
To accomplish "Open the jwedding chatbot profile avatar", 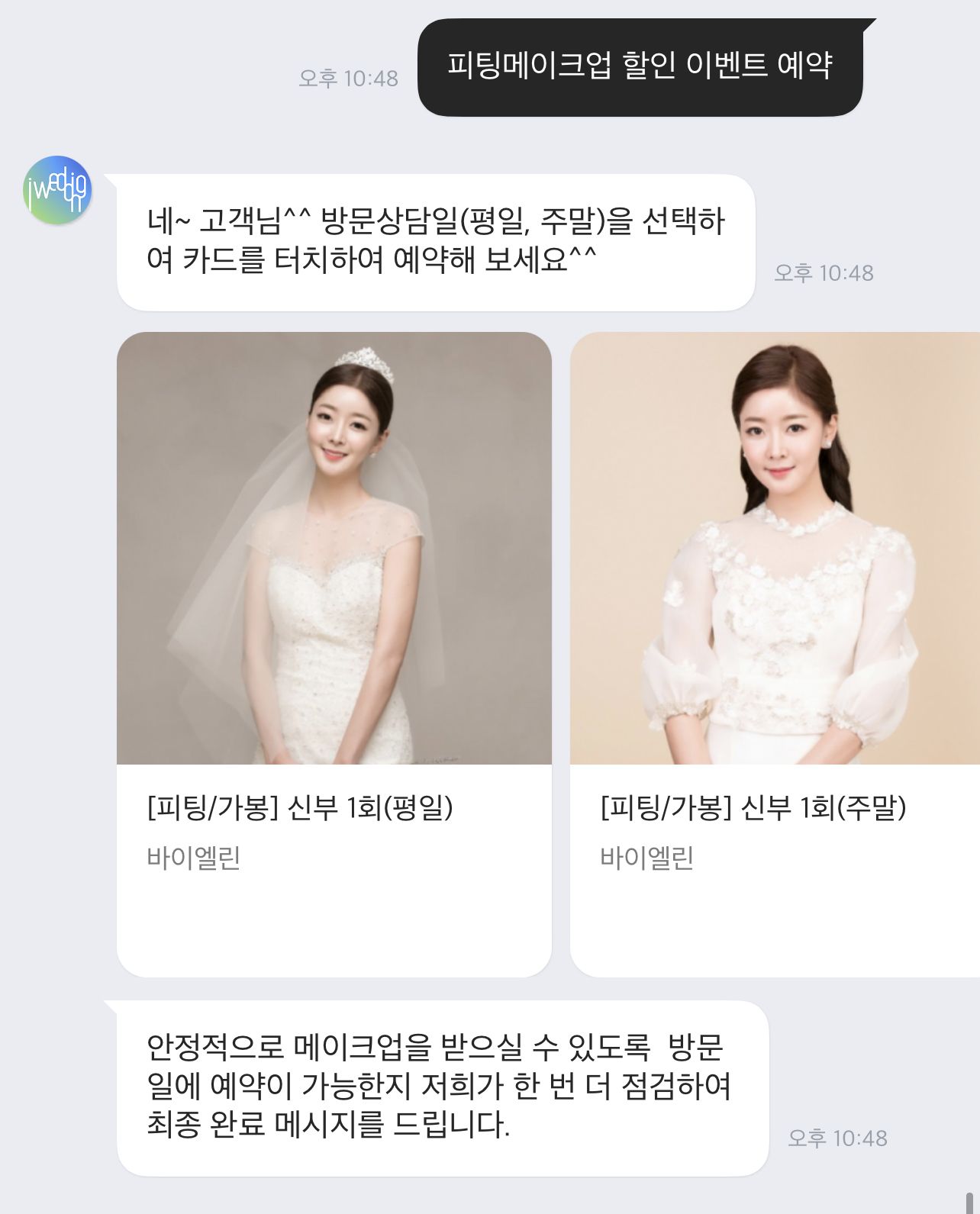I will click(x=57, y=190).
